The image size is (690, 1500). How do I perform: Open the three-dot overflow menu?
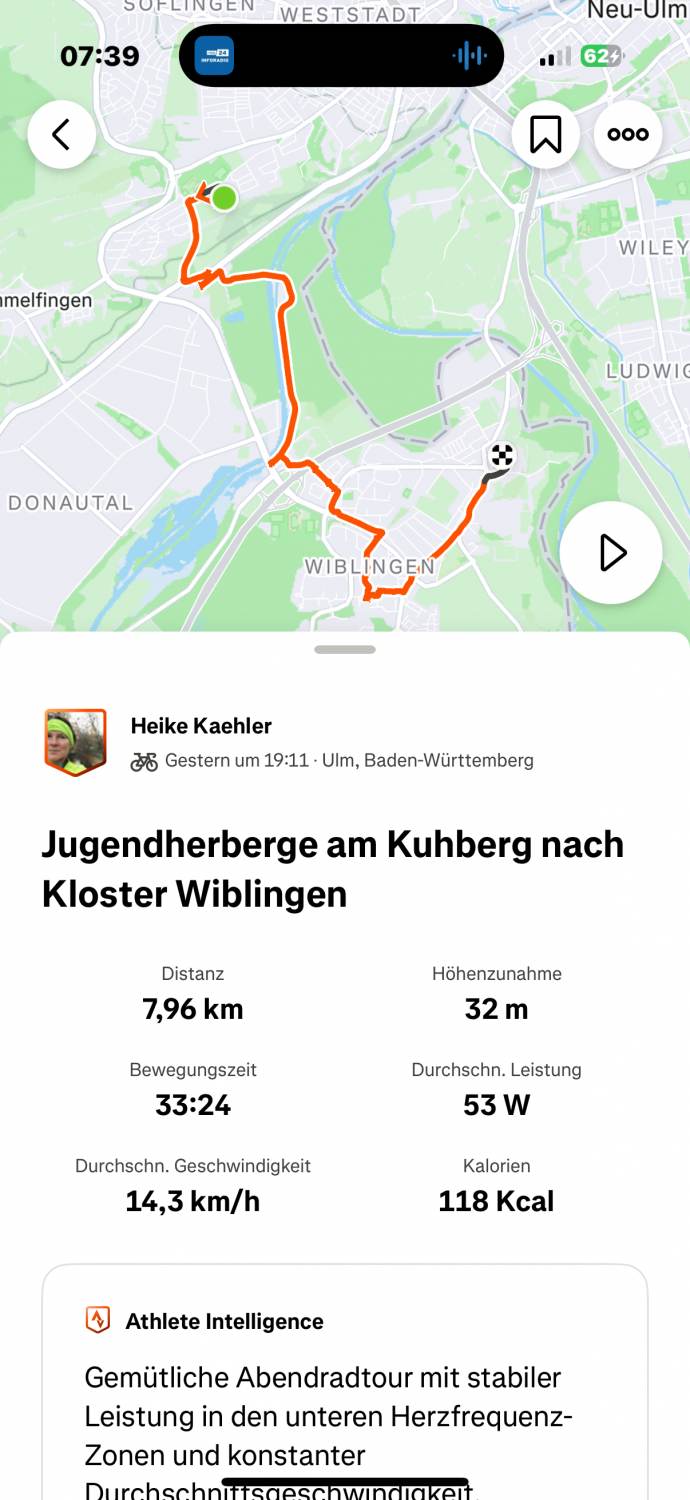(628, 135)
